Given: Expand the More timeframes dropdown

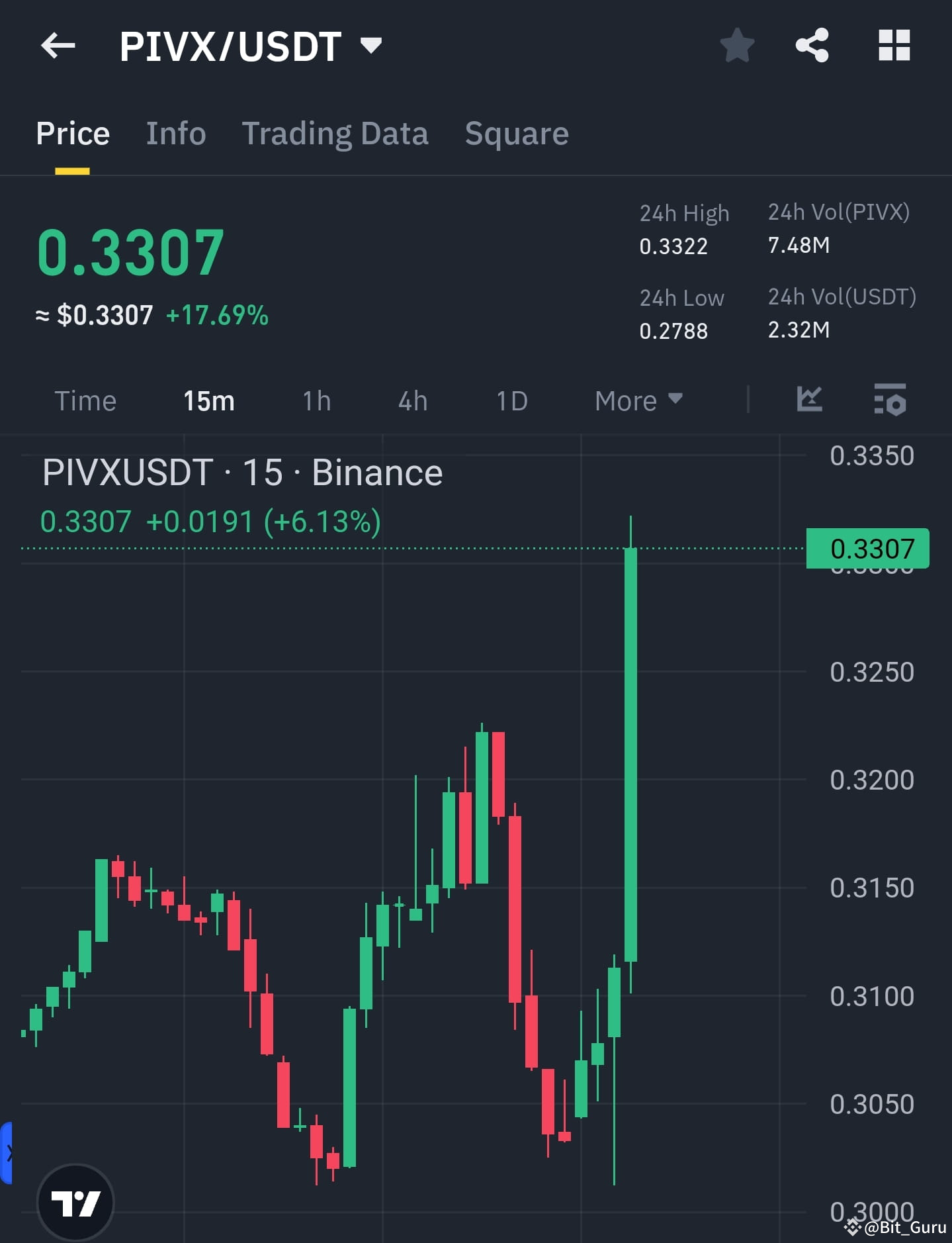Looking at the screenshot, I should pos(636,400).
